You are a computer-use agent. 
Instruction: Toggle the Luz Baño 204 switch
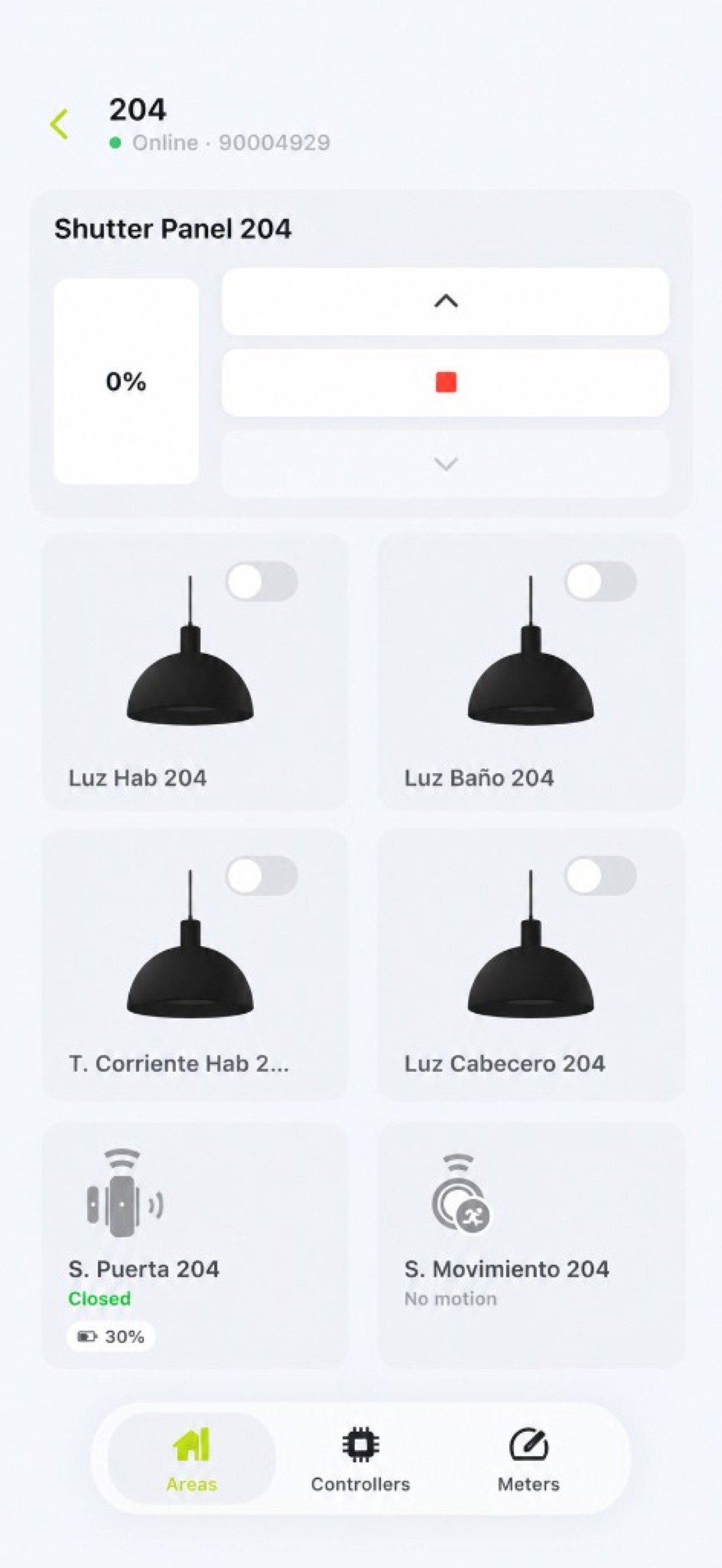coord(601,581)
